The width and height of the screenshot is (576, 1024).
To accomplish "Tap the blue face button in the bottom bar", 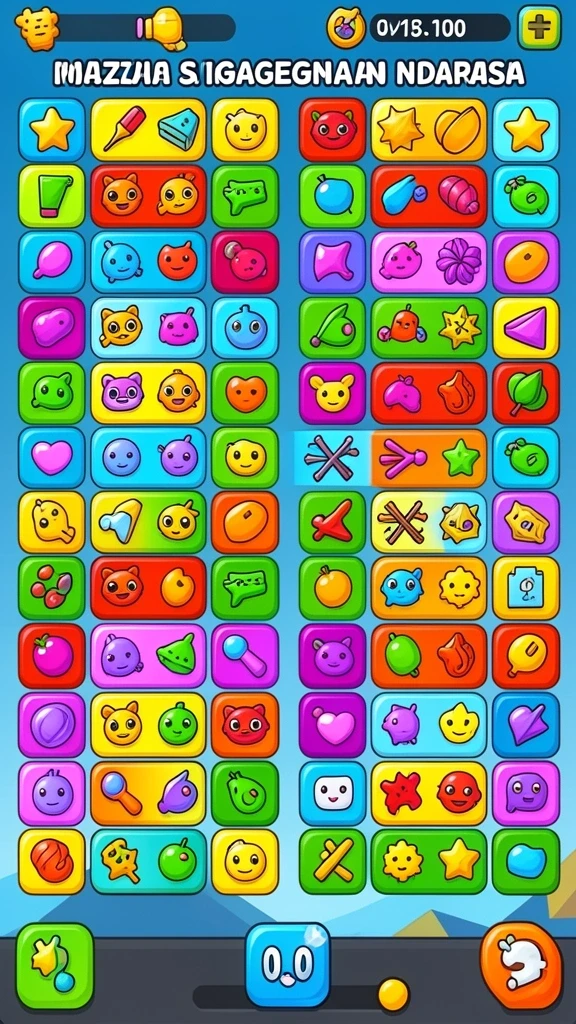I will 288,965.
